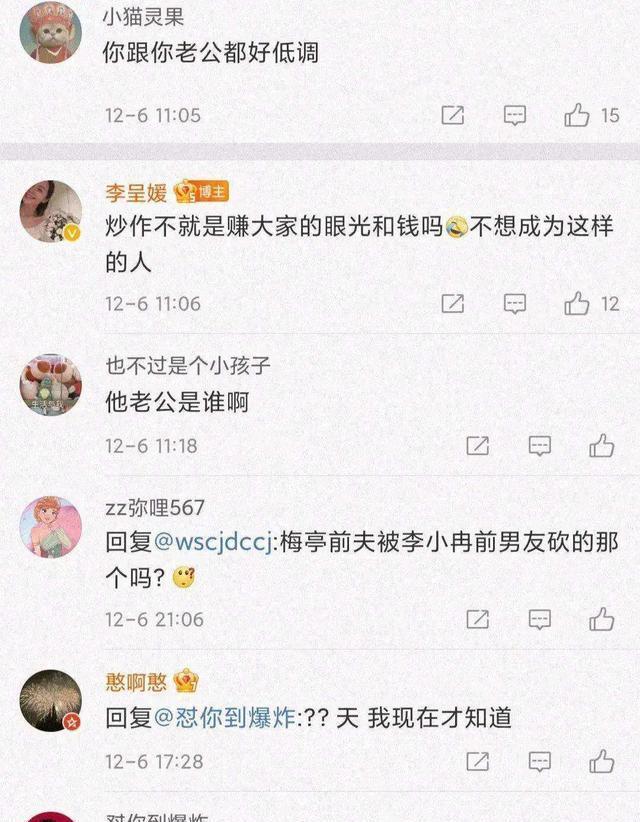View 小猫灵果's profile avatar
The height and width of the screenshot is (822, 640).
(x=51, y=33)
